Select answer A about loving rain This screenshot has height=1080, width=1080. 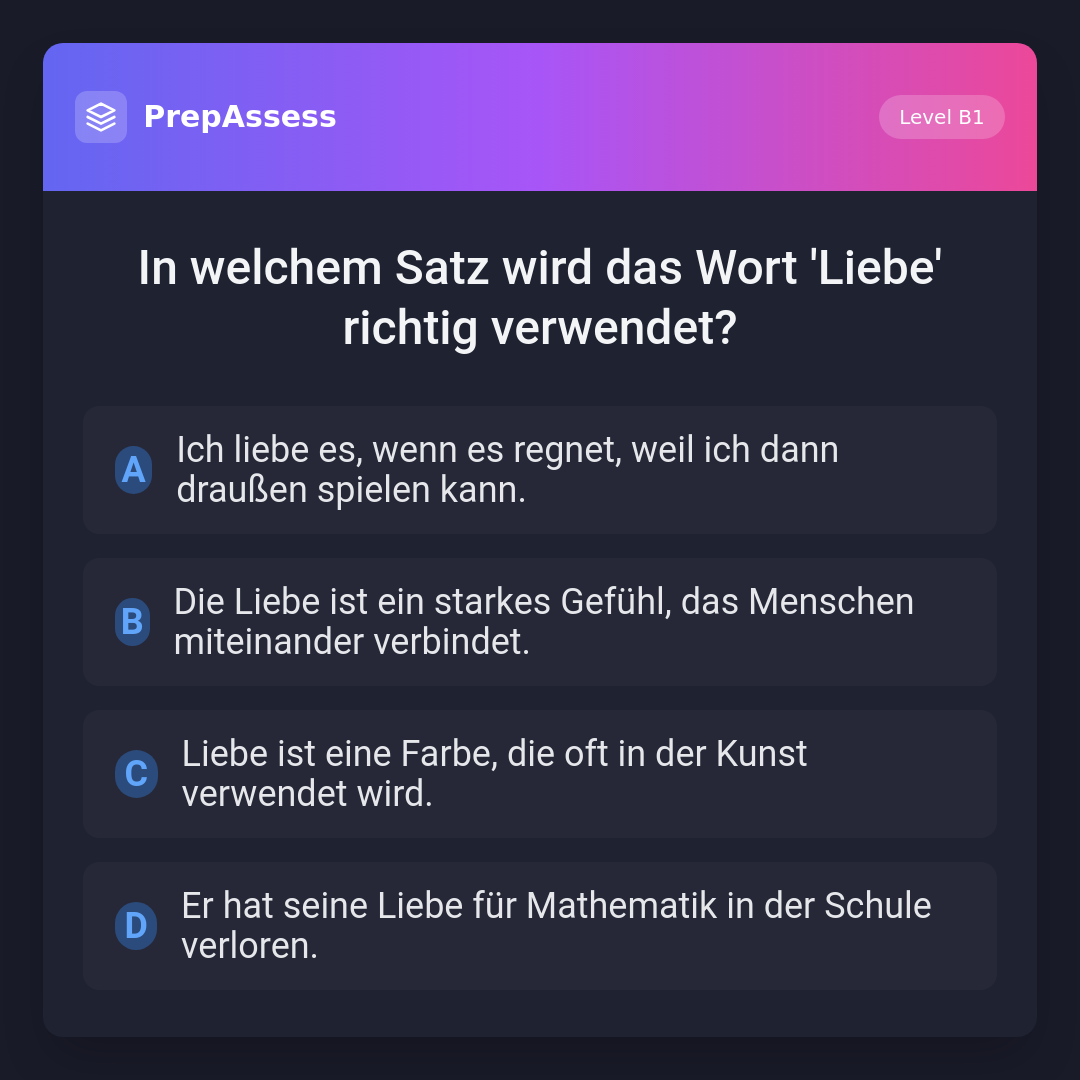click(x=540, y=470)
